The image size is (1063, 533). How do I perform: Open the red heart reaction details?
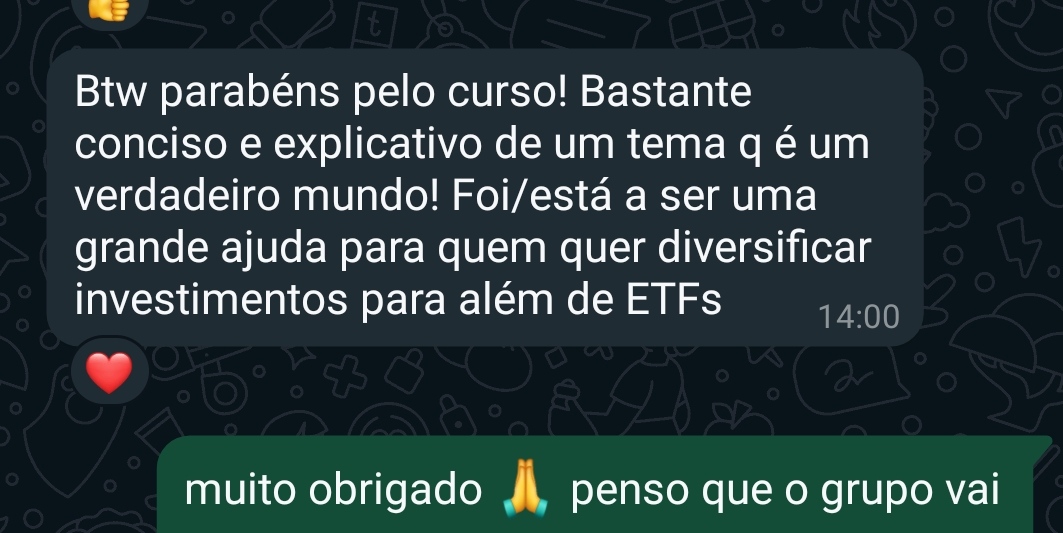(x=110, y=373)
